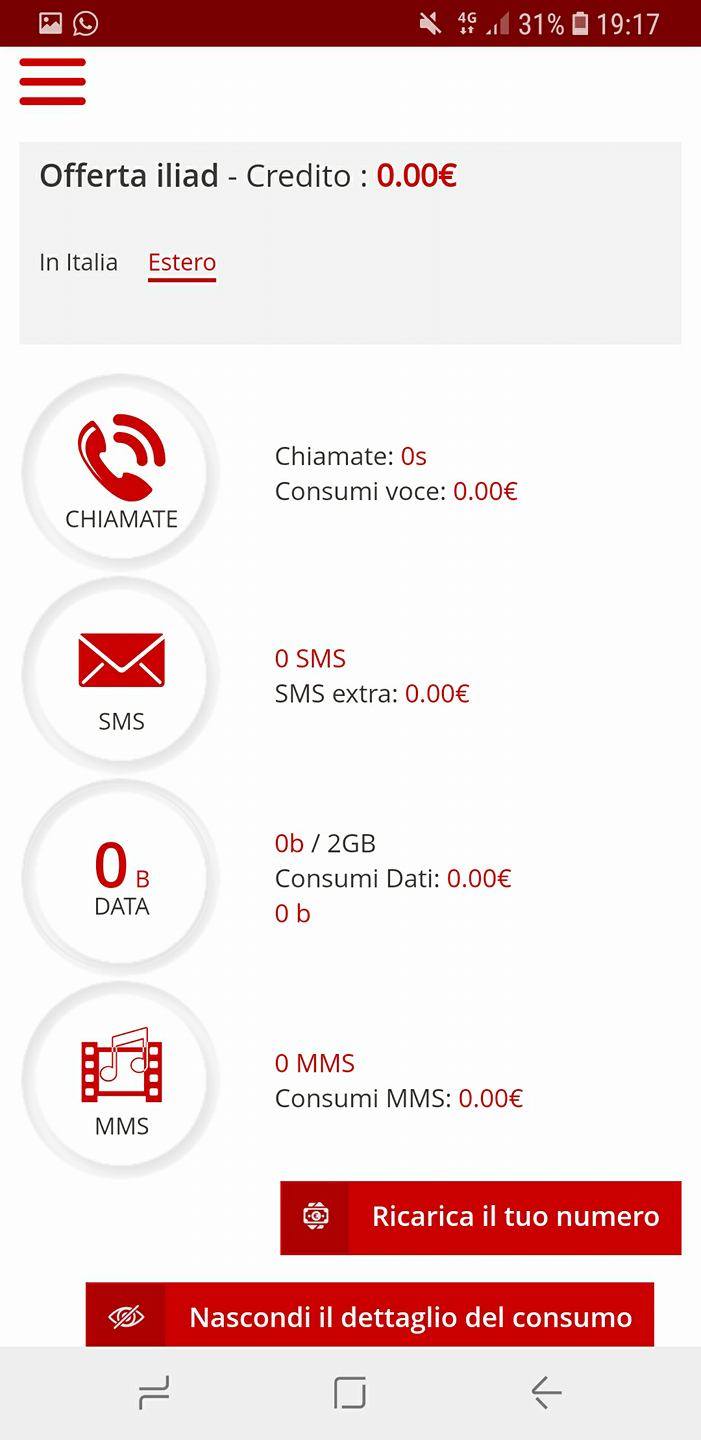
Task: Hide details with Nascondi il dettaglio del consumo
Action: [370, 1316]
